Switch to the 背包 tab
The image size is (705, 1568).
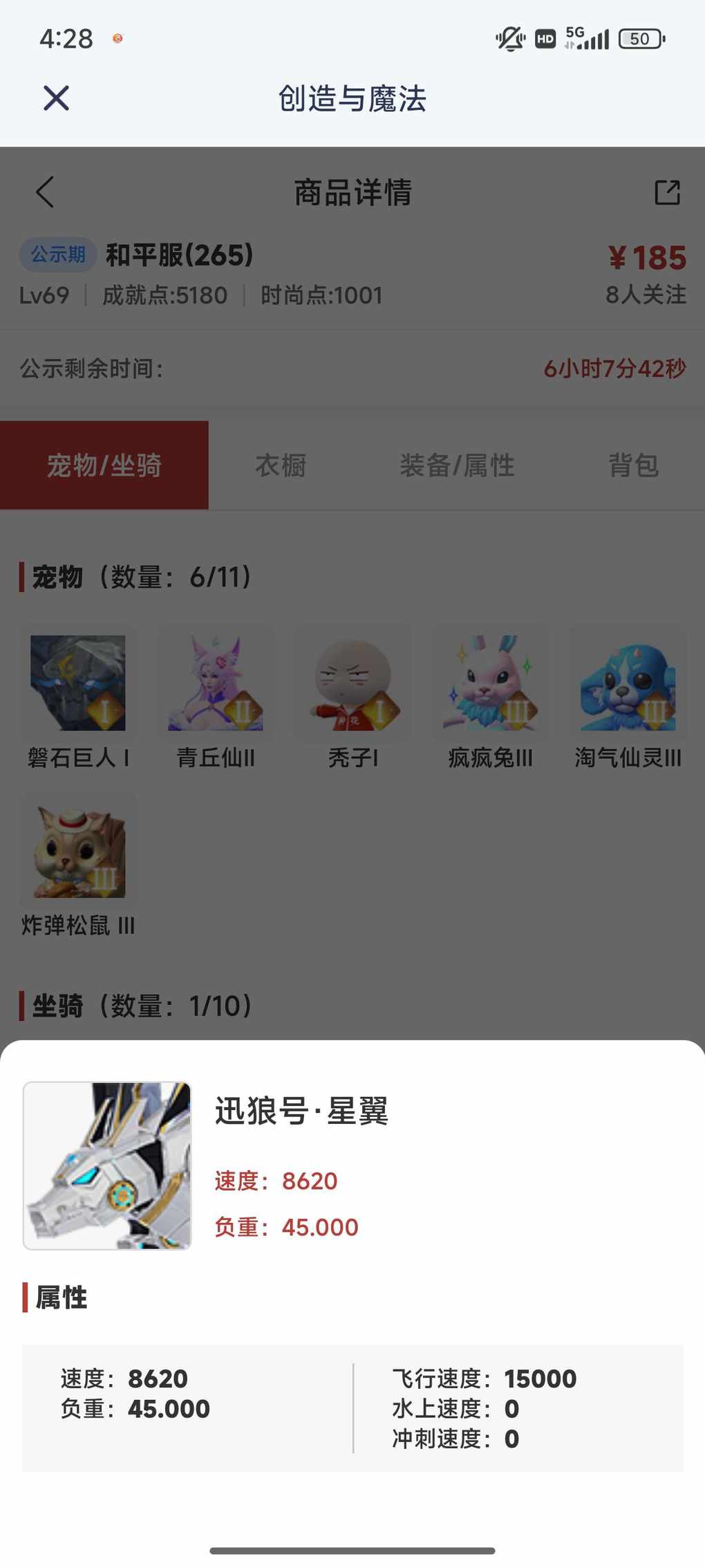coord(633,465)
